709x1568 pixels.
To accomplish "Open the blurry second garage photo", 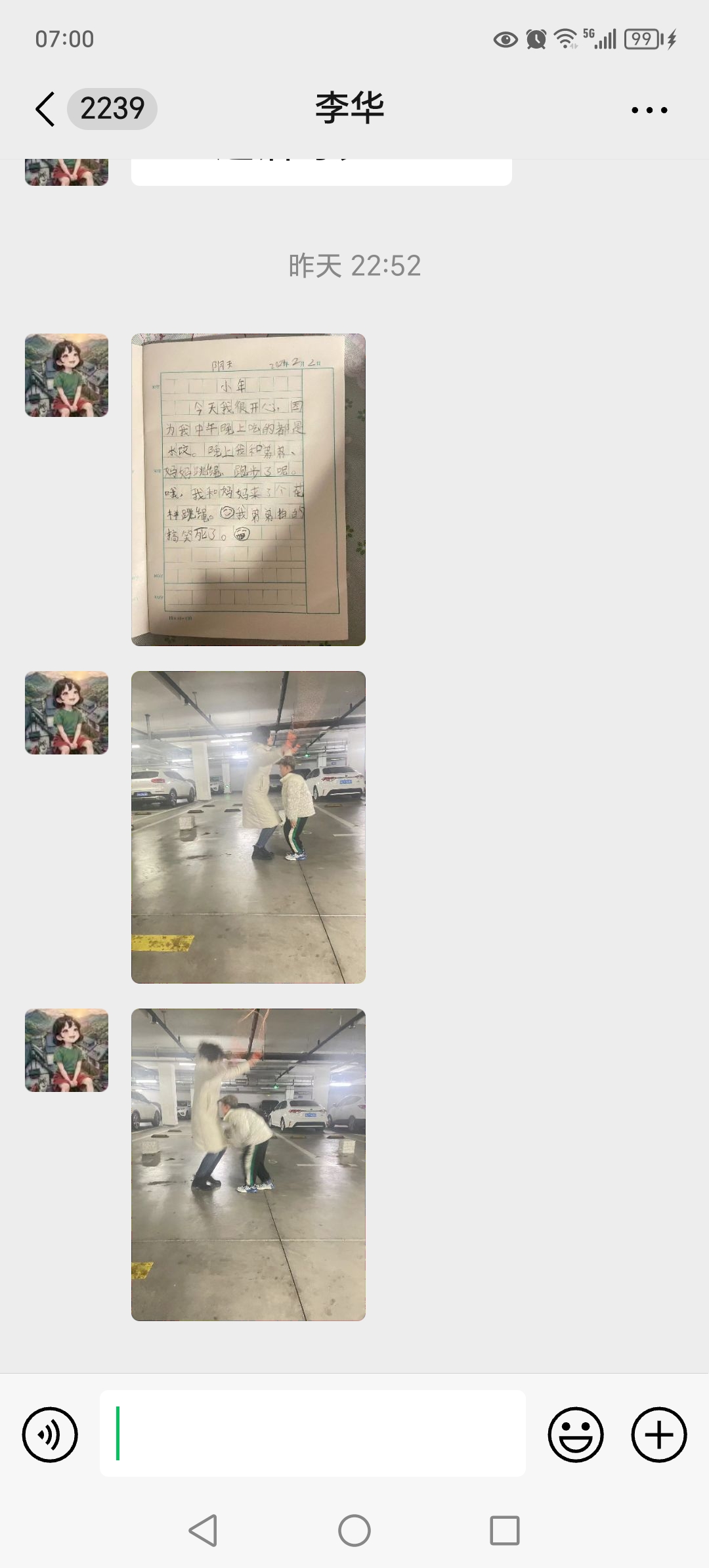I will tap(248, 1164).
